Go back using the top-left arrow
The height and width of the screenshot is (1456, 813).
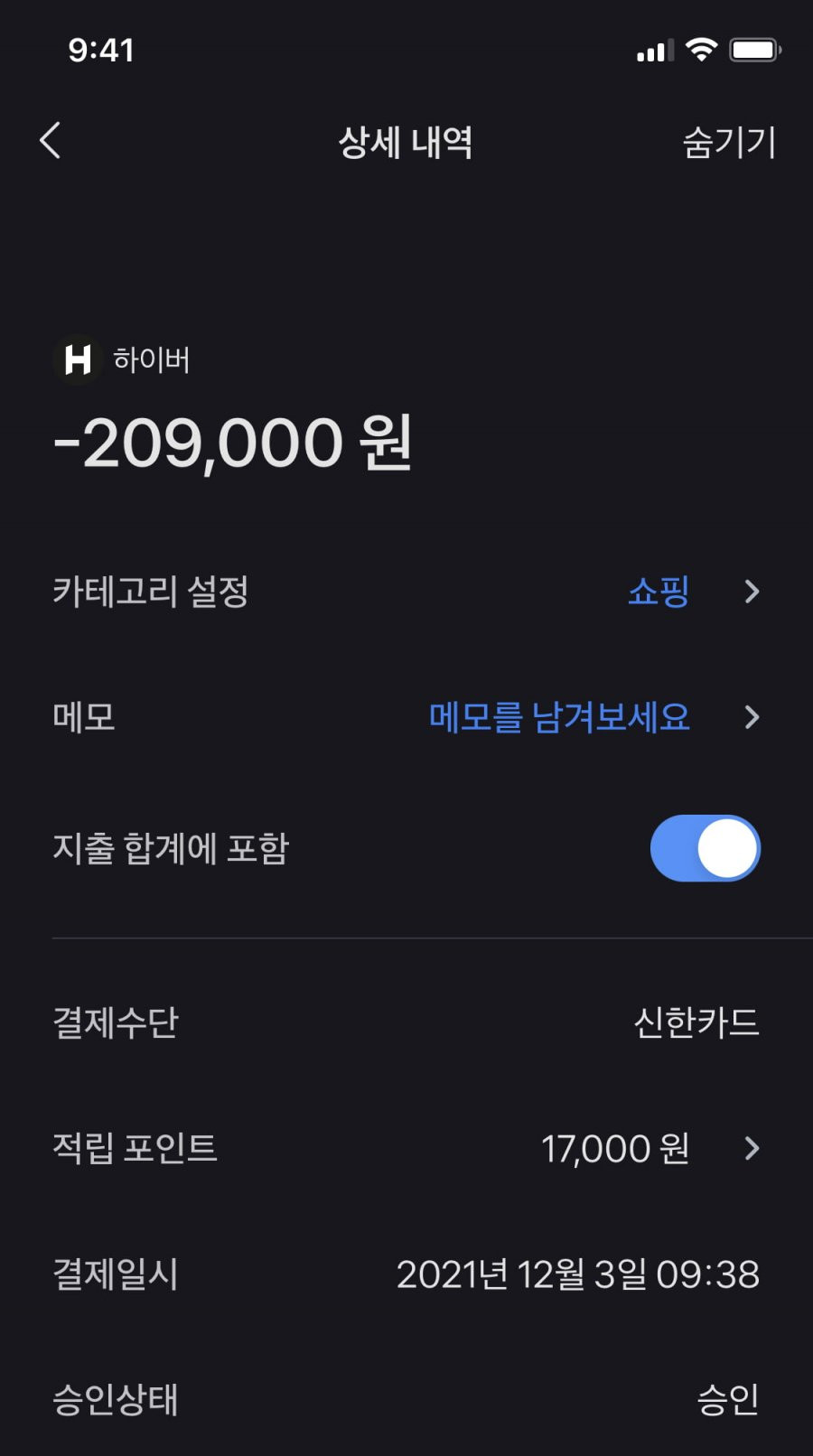(x=51, y=141)
